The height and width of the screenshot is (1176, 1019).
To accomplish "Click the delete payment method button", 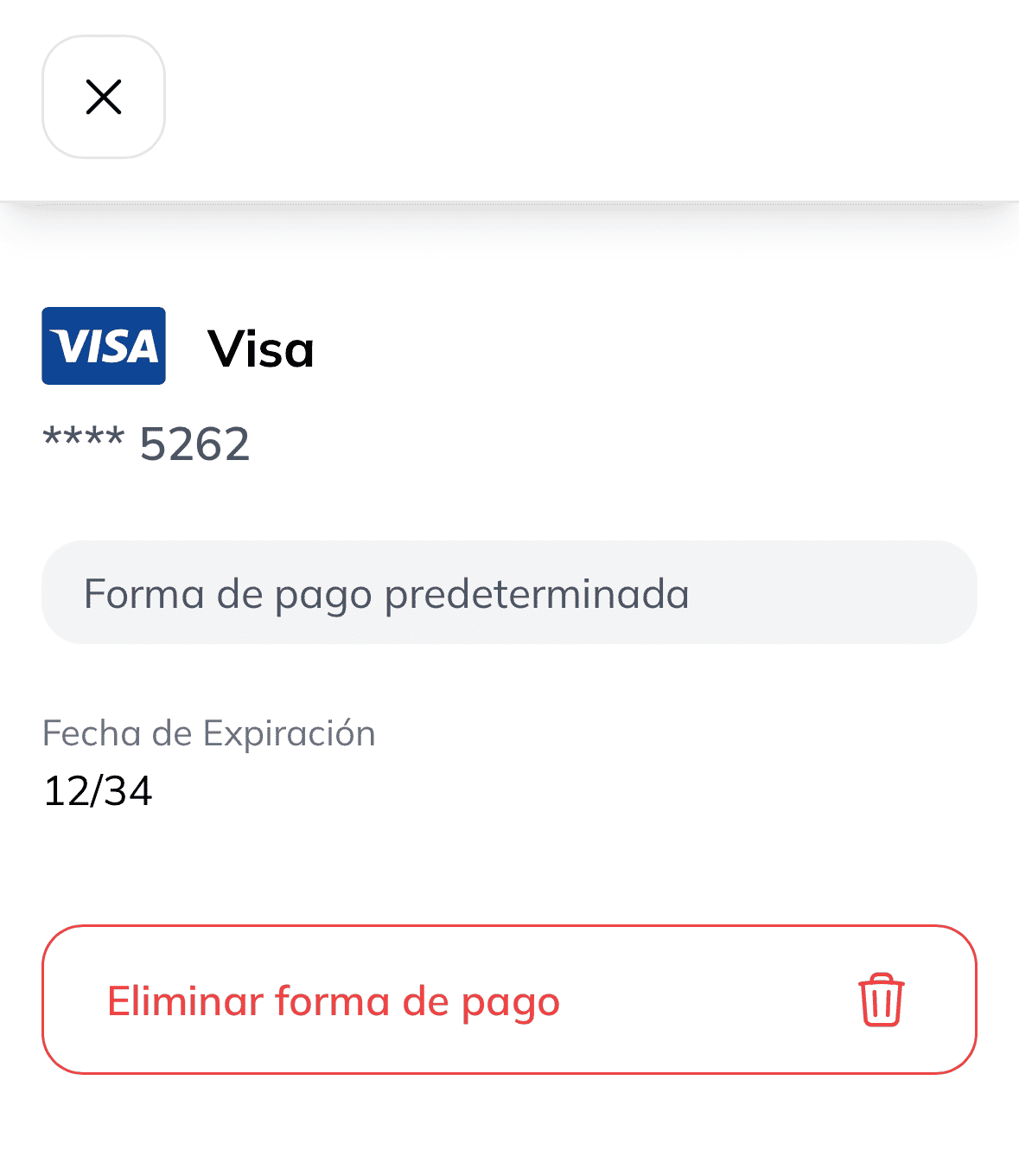I will [x=509, y=999].
